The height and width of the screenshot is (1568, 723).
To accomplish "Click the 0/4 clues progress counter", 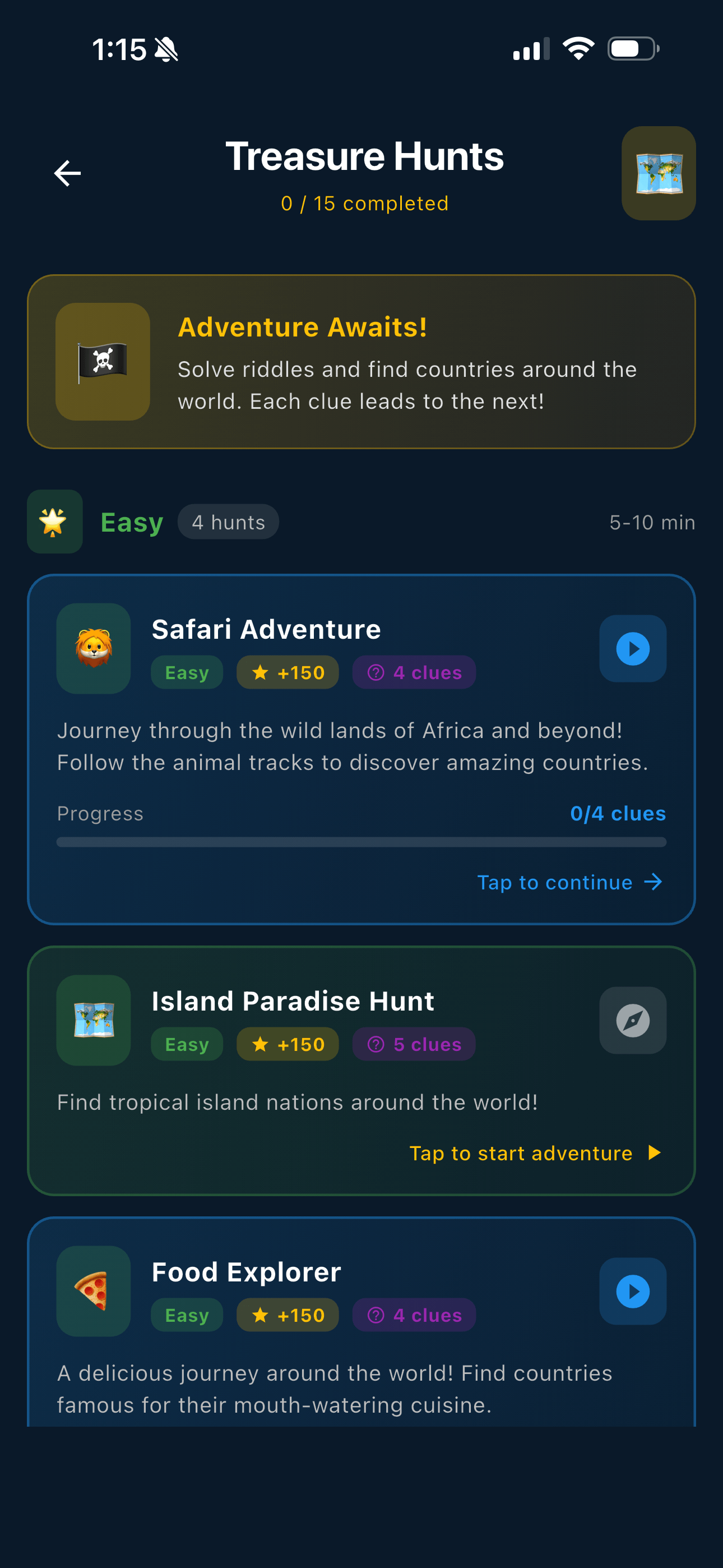I will coord(617,813).
